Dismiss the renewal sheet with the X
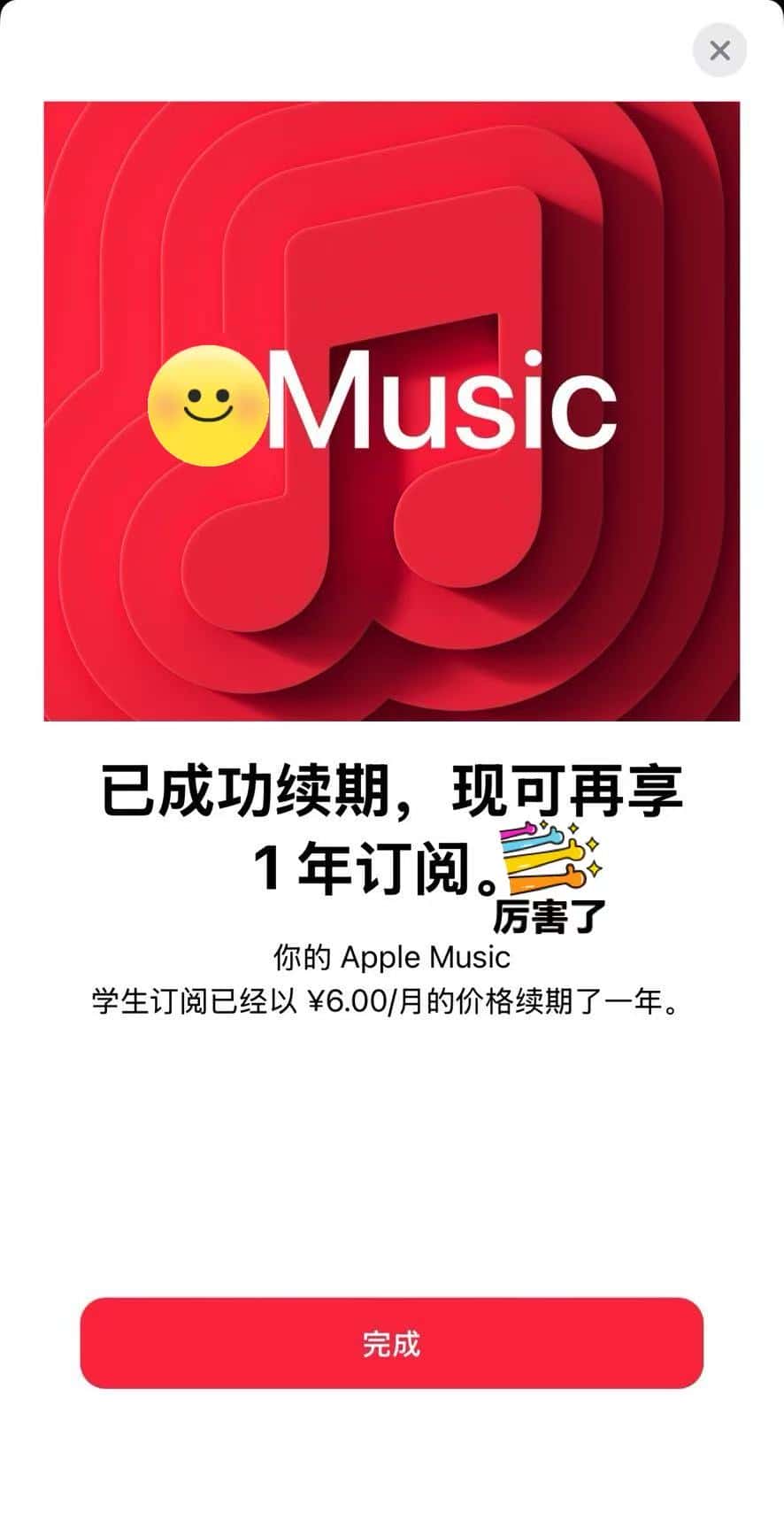 719,50
